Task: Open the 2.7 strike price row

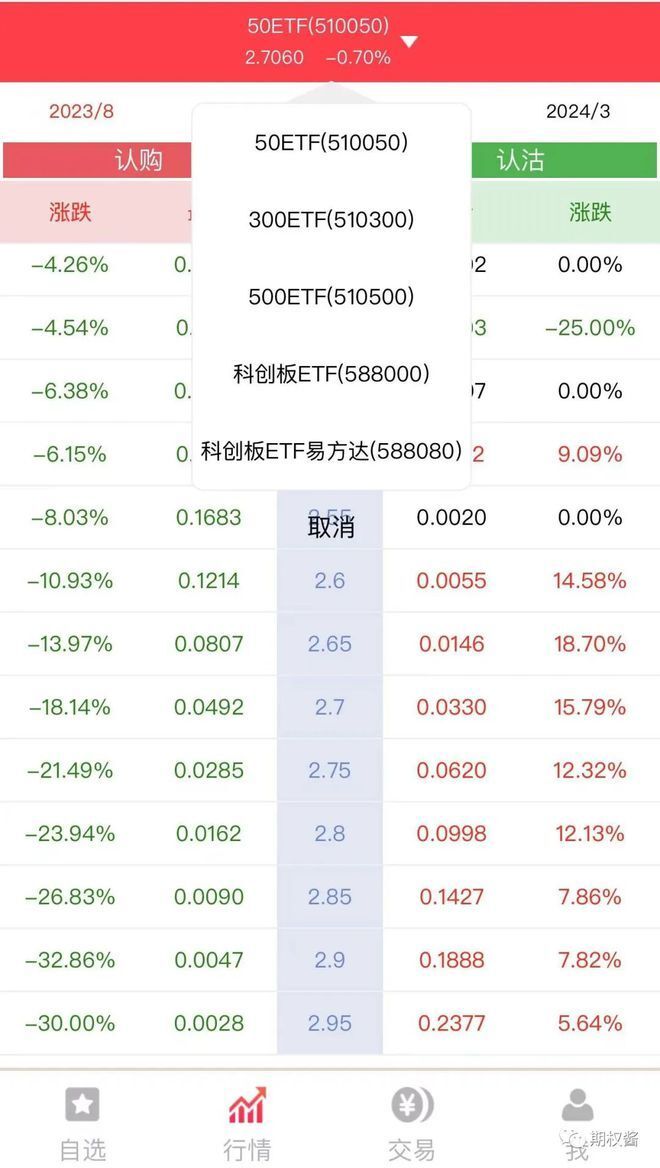Action: point(330,707)
